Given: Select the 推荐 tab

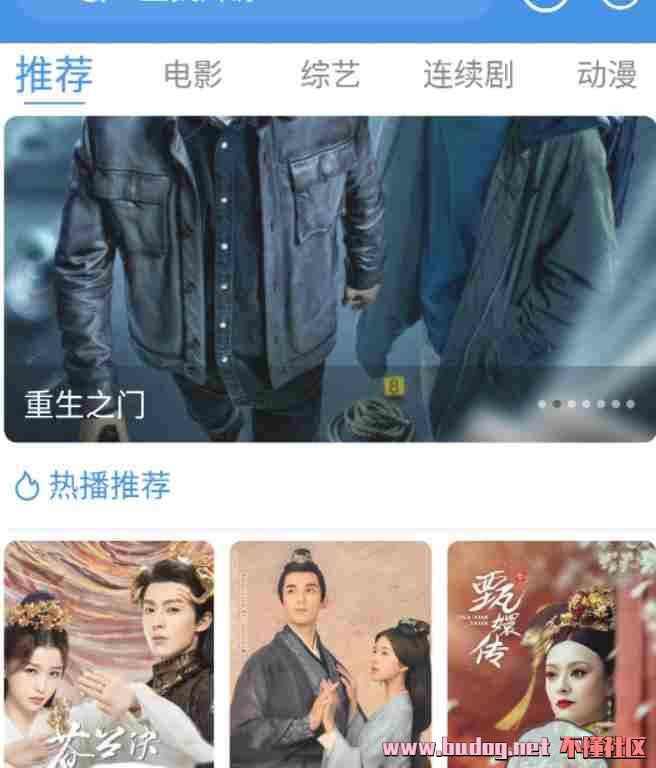Looking at the screenshot, I should tap(54, 76).
